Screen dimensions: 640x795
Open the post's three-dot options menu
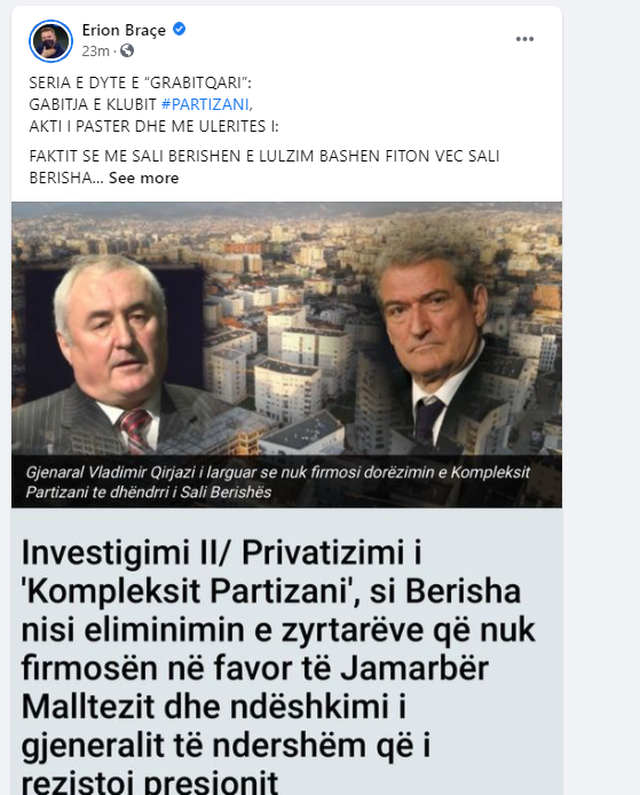pos(525,39)
